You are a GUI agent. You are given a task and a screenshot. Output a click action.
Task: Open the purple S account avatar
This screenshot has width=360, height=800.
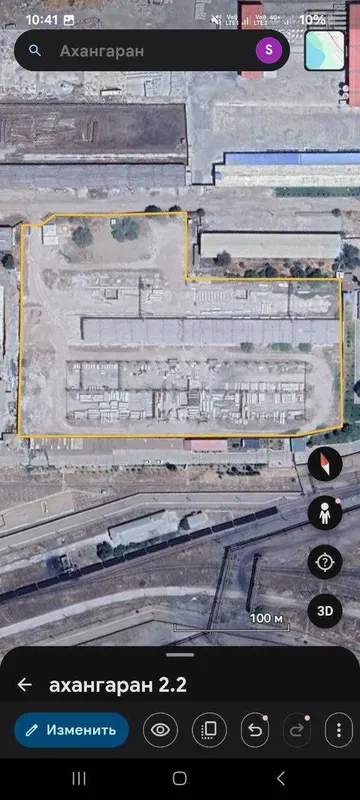pos(269,50)
